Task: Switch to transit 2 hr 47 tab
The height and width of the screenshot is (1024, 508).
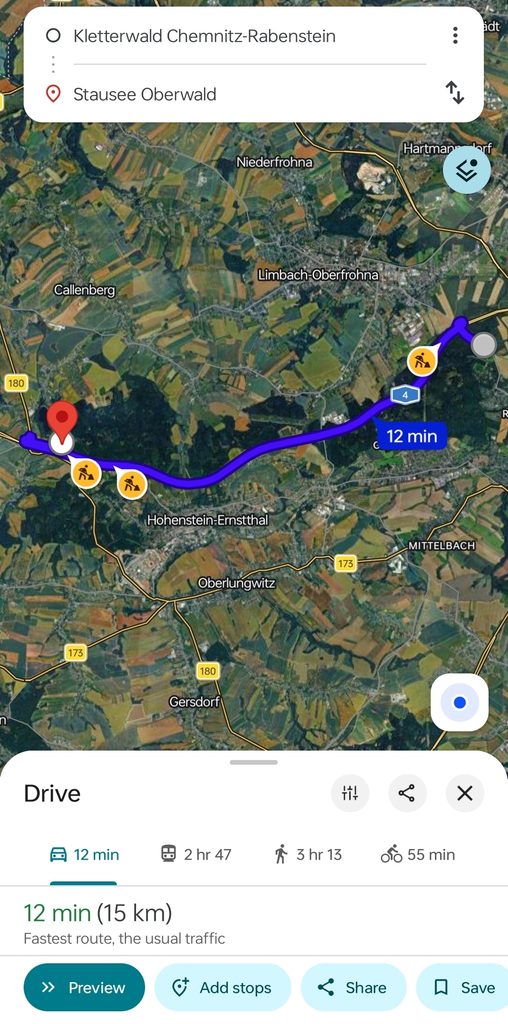Action: [196, 854]
